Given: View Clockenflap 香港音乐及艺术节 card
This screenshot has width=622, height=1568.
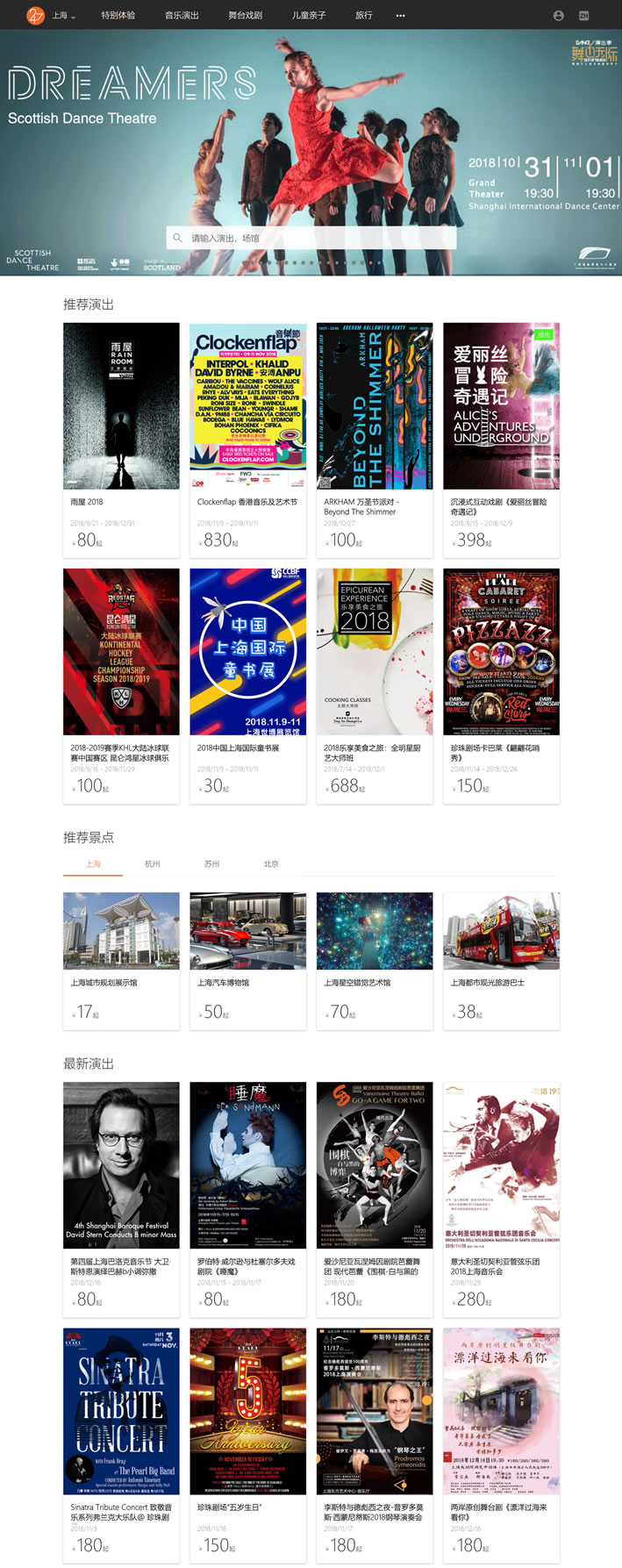Looking at the screenshot, I should 247,405.
